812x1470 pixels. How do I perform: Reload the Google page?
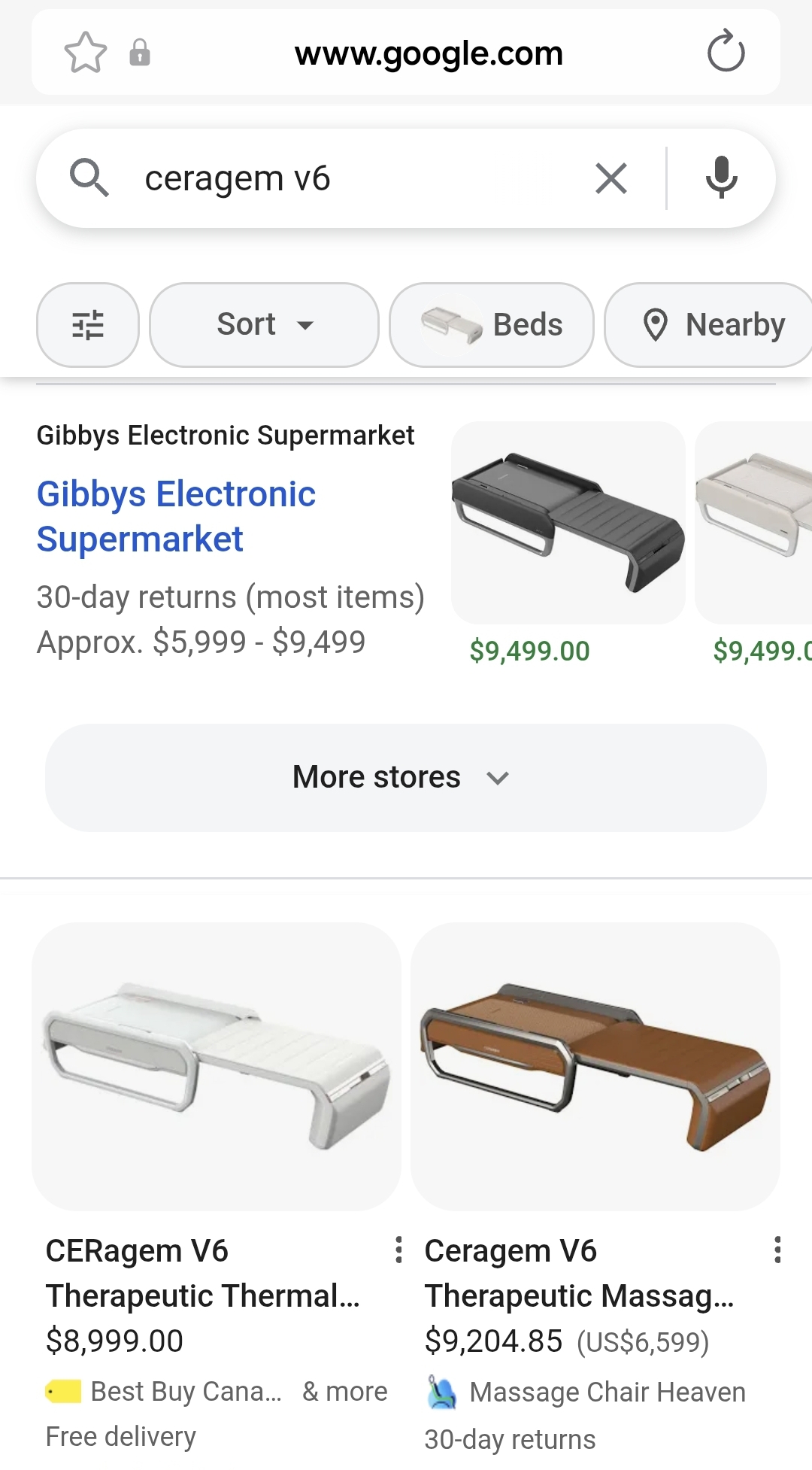click(726, 52)
